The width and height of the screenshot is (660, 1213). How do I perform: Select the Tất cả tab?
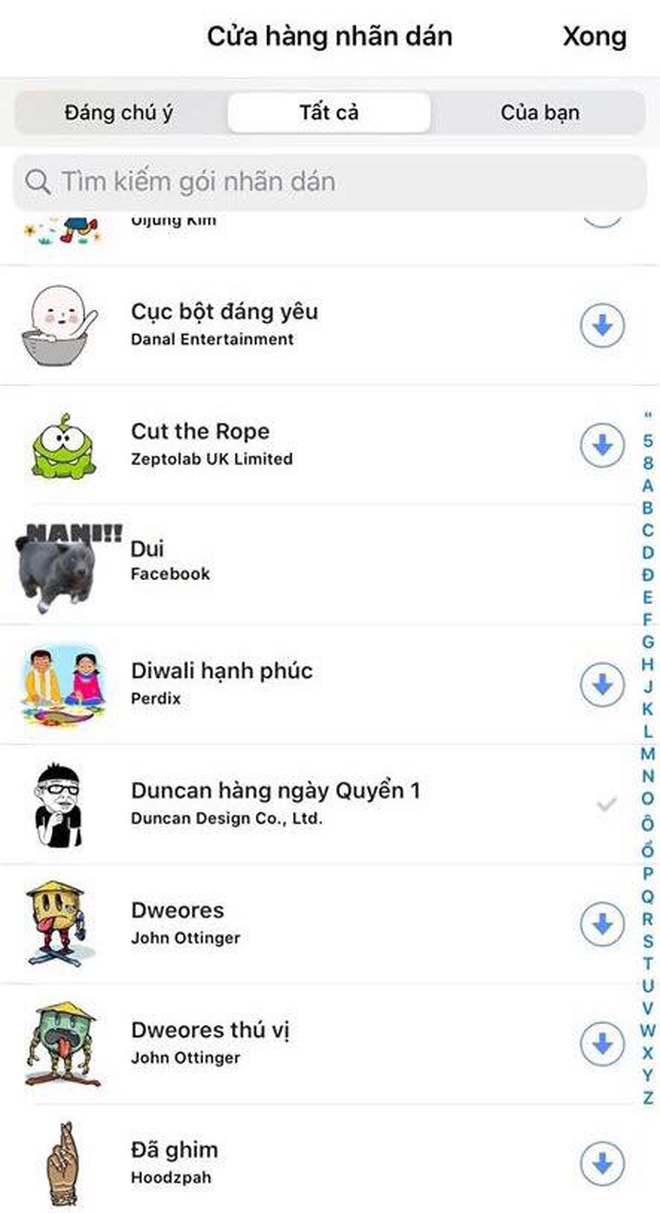pos(329,113)
